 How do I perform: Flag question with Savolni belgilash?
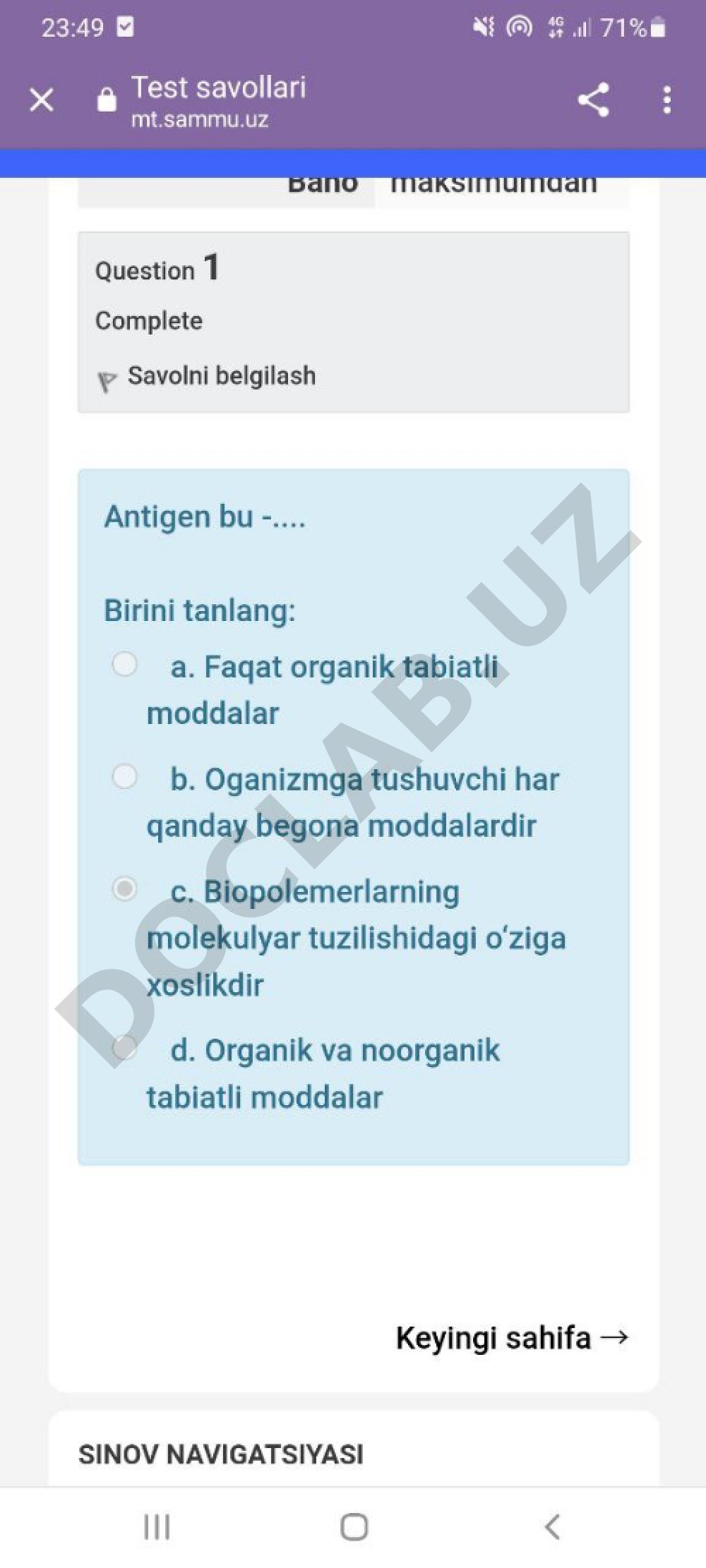pos(207,377)
